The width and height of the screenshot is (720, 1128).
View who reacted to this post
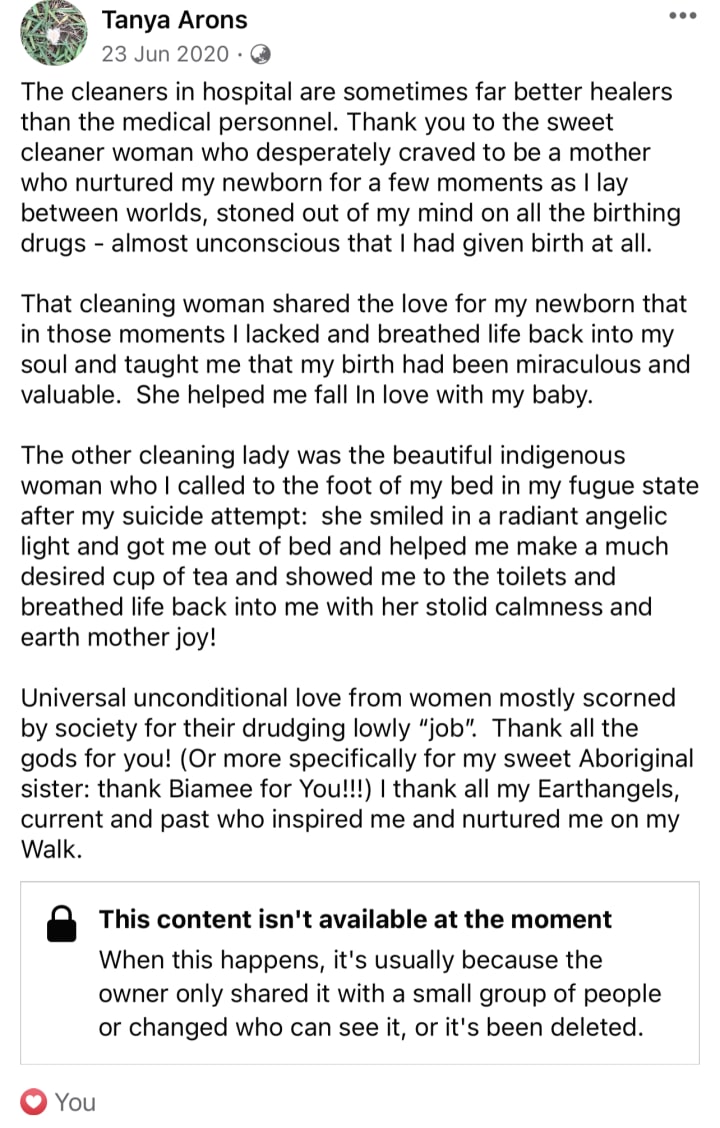point(60,1102)
